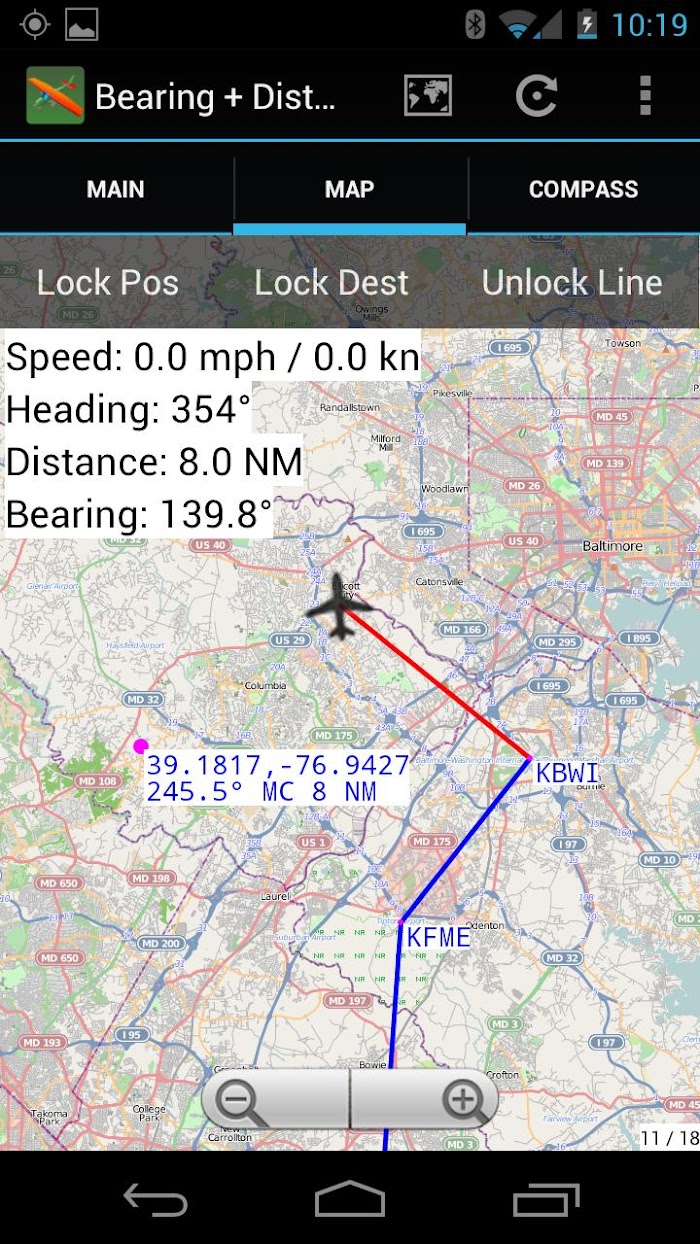Zoom in the map with plus magnifier
This screenshot has width=700, height=1244.
pos(424,1100)
